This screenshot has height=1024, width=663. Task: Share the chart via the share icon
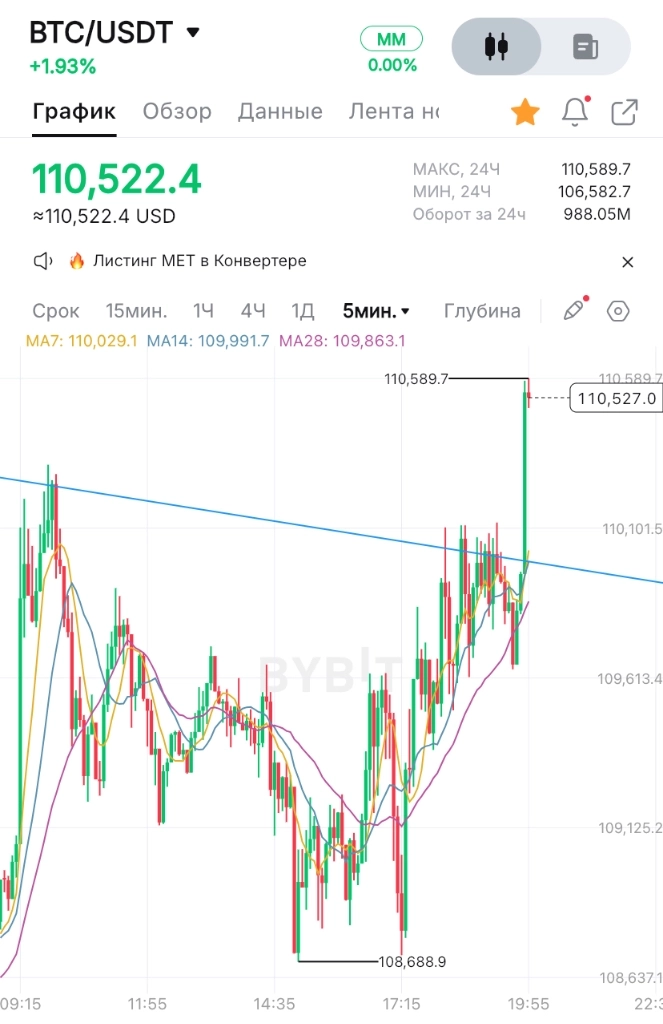[x=624, y=112]
